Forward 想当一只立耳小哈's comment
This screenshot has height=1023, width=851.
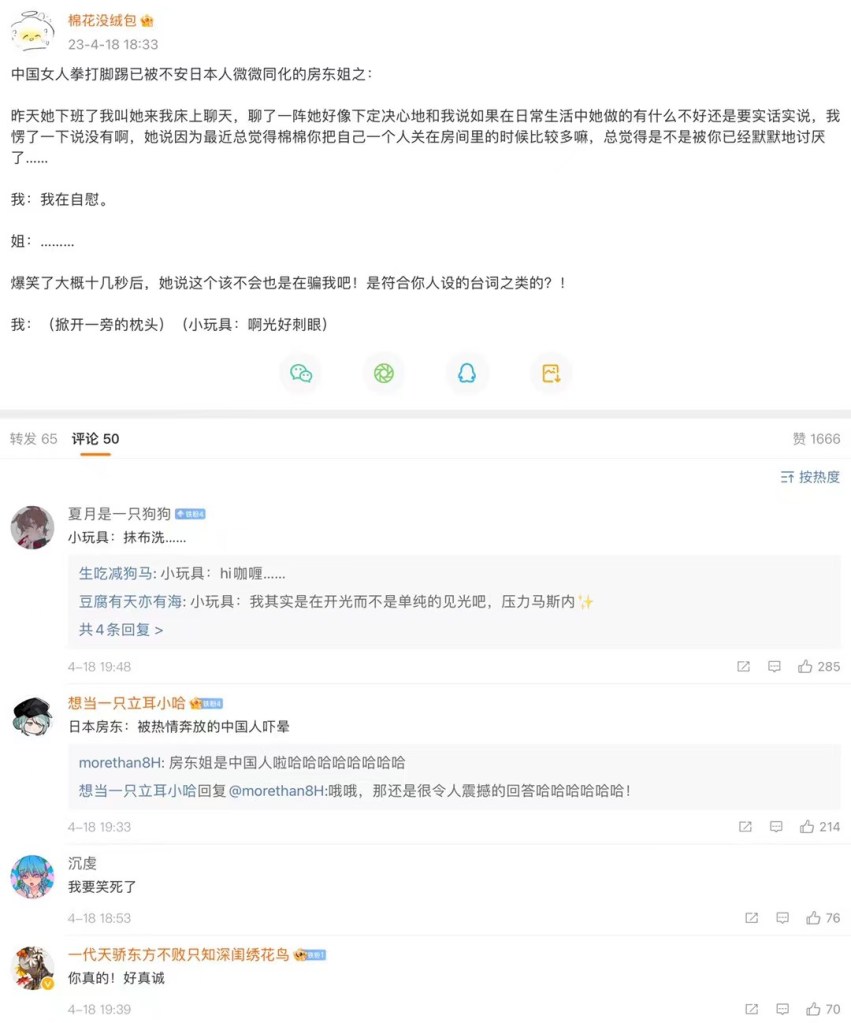point(744,827)
